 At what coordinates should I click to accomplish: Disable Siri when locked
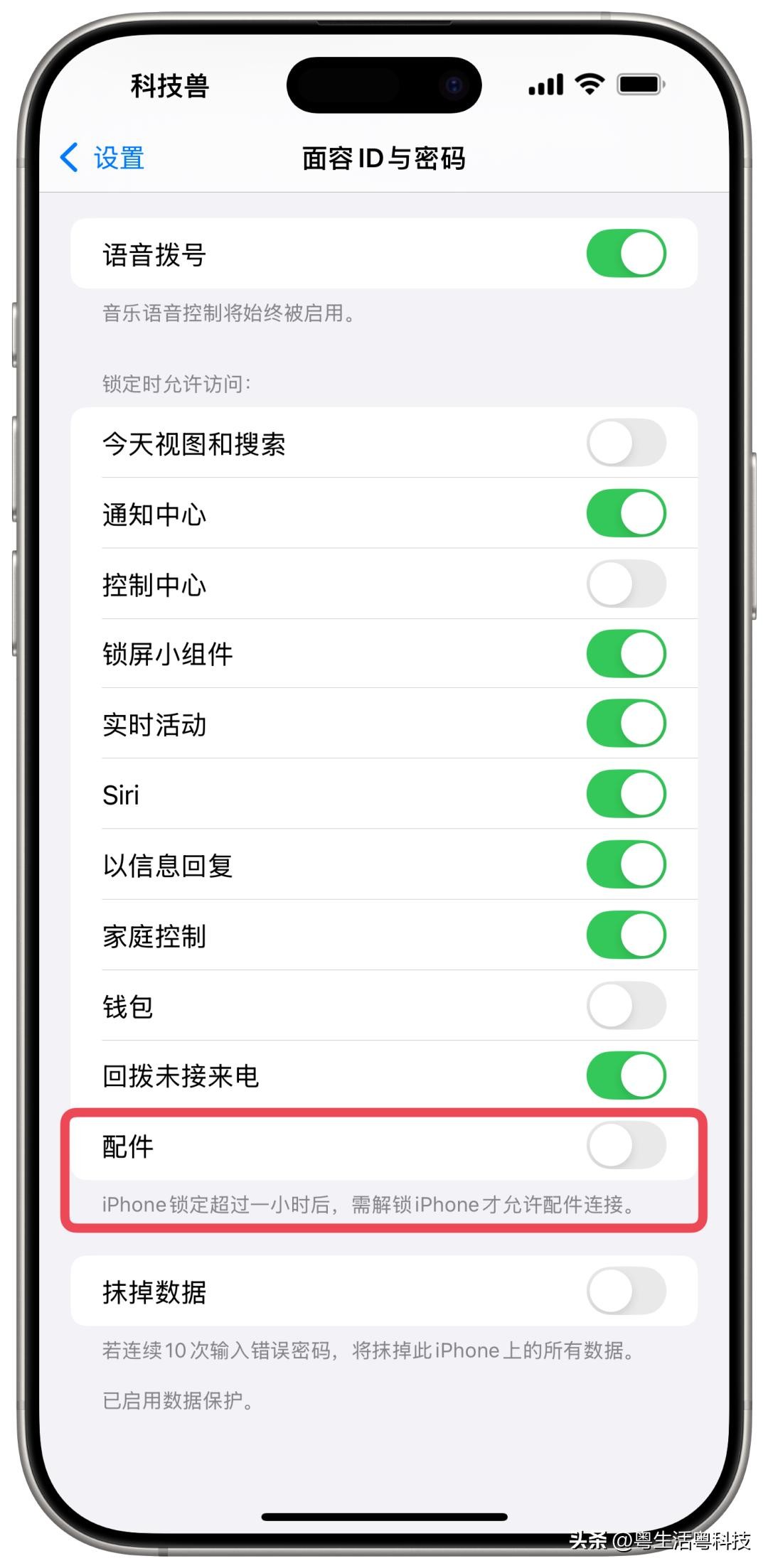click(626, 794)
